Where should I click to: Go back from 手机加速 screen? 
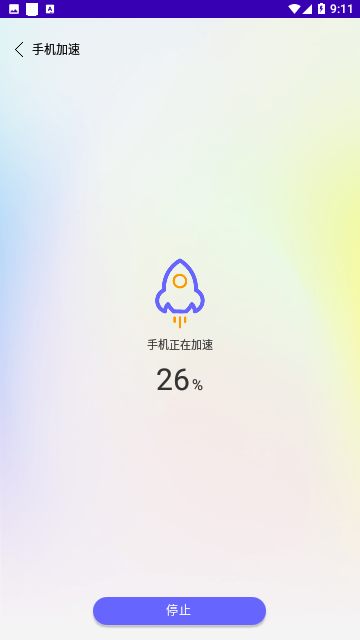coord(19,49)
